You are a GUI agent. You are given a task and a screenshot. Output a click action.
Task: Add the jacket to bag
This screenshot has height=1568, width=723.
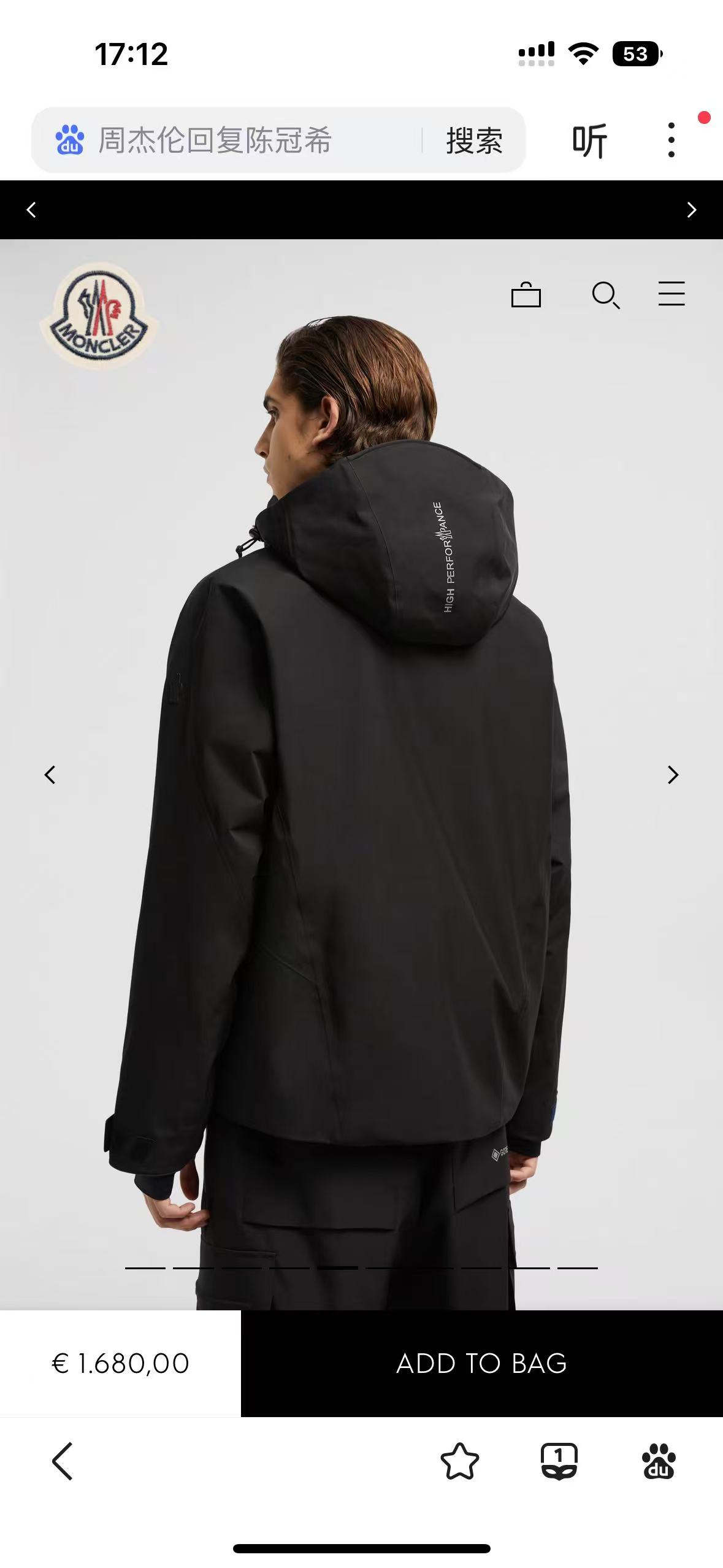(x=481, y=1363)
